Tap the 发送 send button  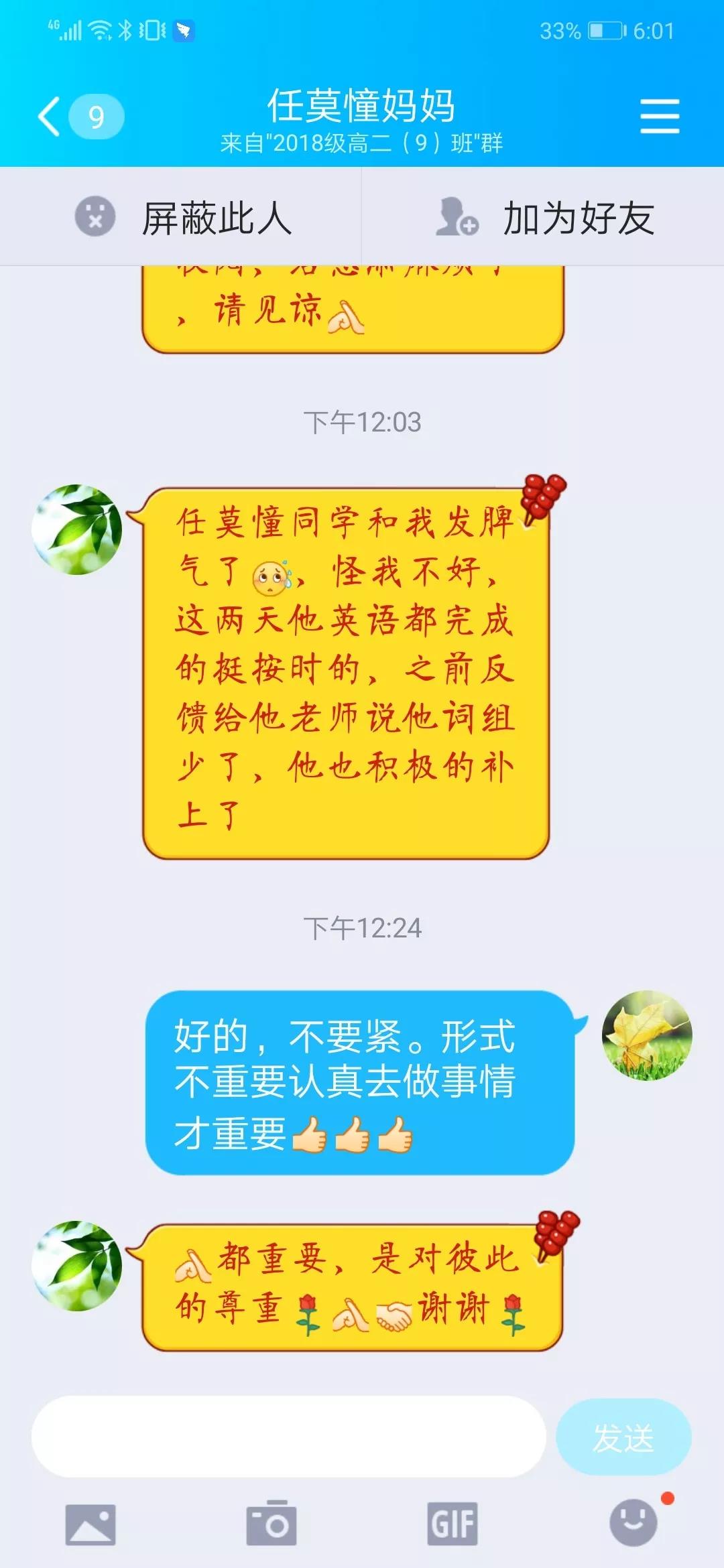(x=623, y=1437)
